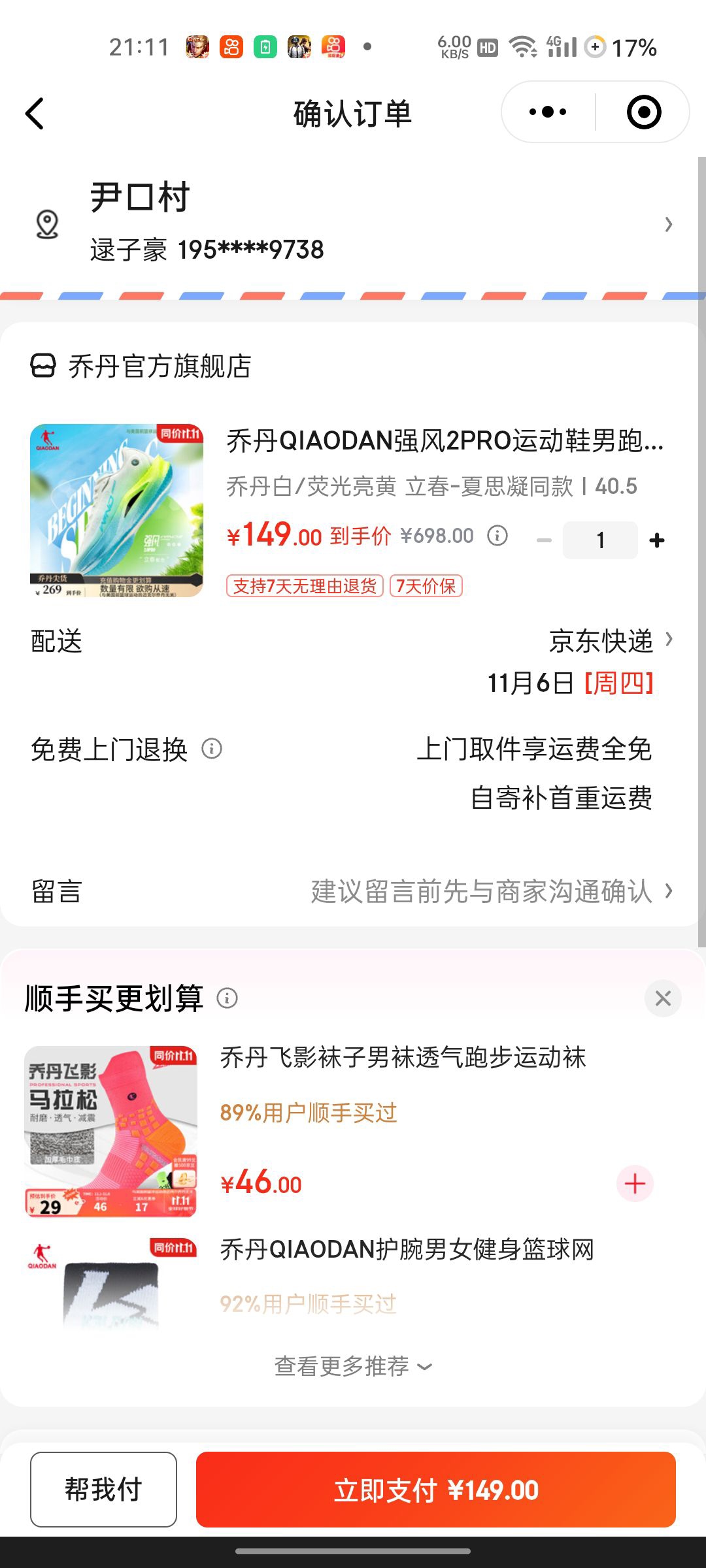Go back from the order confirmation page
Viewport: 706px width, 1568px height.
[x=35, y=114]
